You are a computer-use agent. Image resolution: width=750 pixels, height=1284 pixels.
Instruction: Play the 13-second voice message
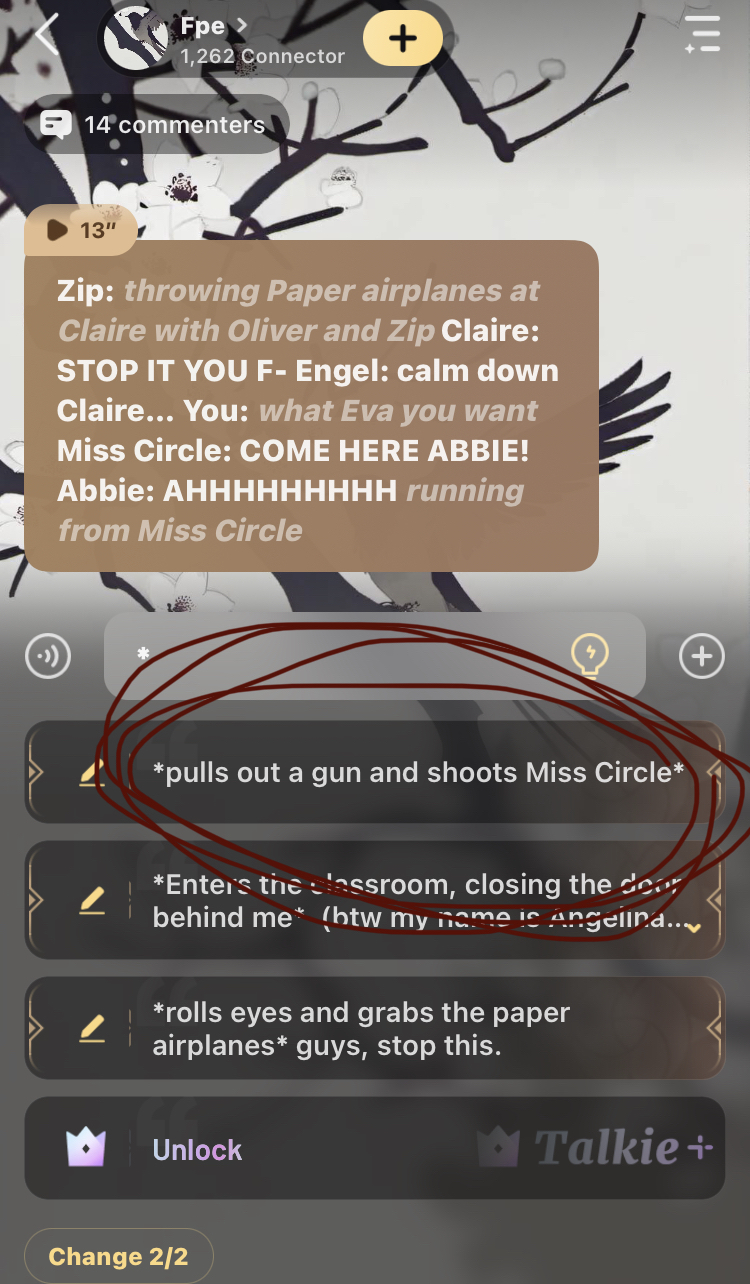[x=81, y=230]
